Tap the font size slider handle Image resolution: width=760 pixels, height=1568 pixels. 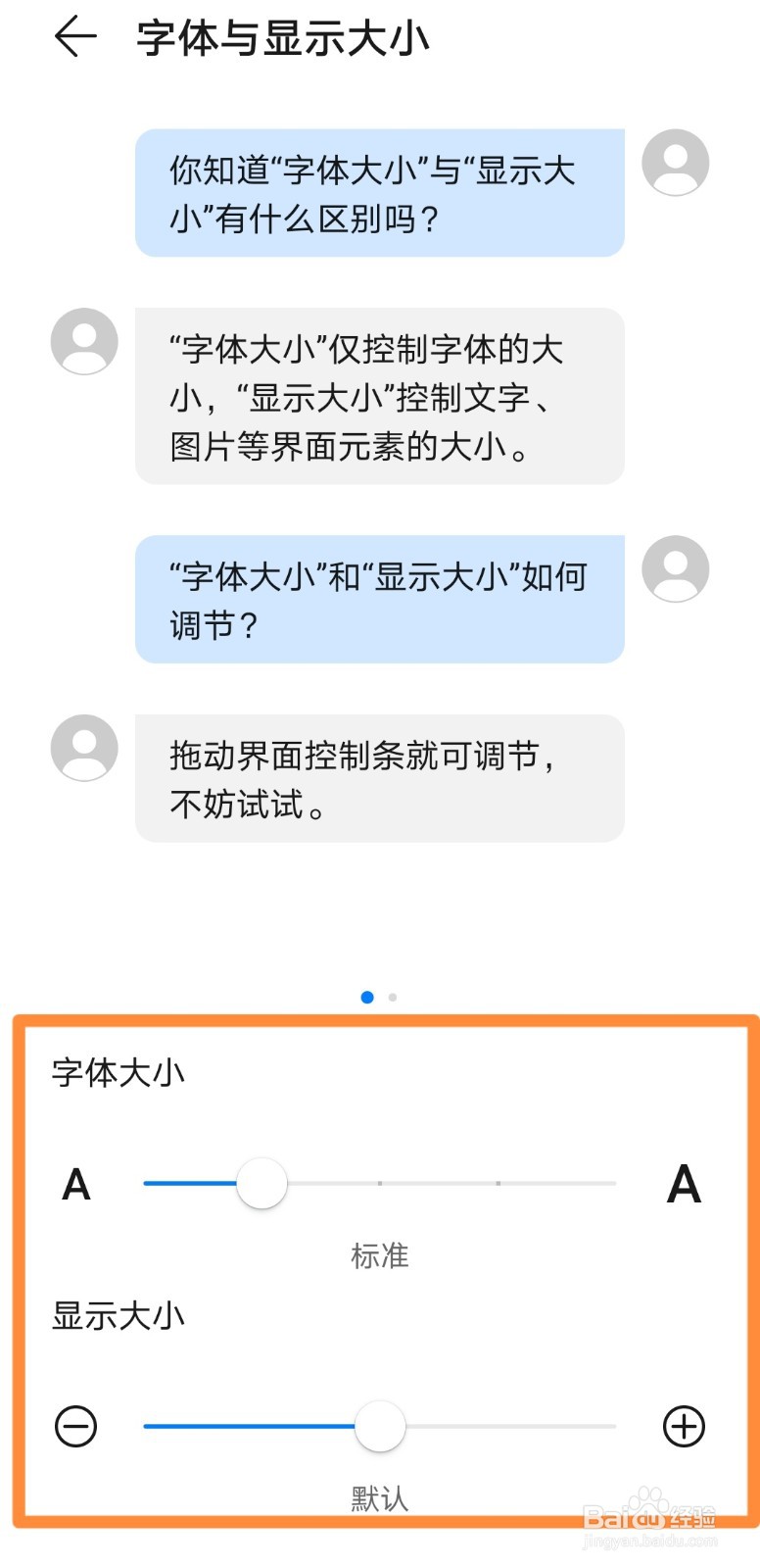[262, 1183]
